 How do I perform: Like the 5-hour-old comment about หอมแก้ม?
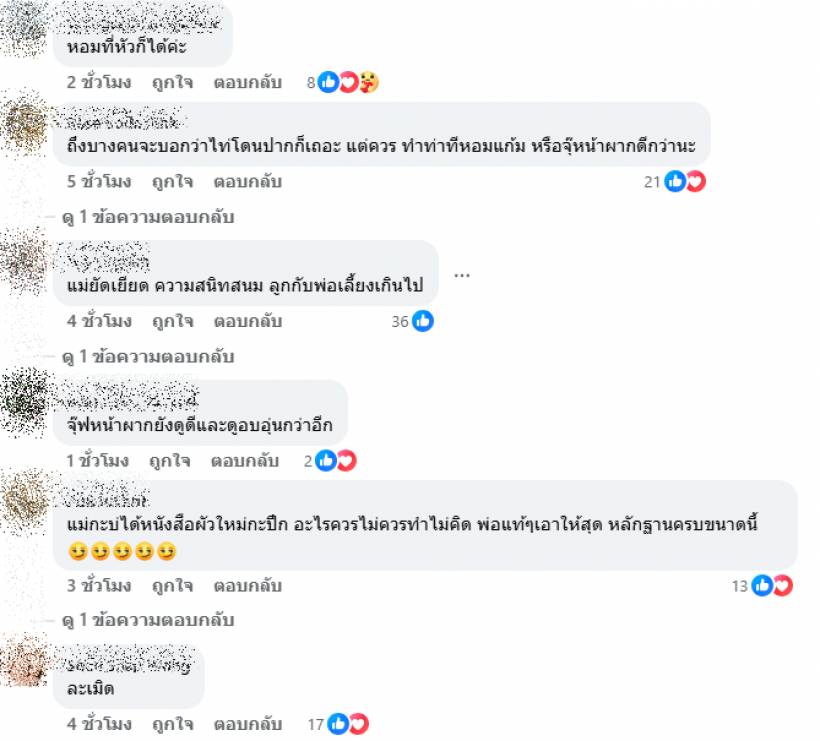[172, 181]
